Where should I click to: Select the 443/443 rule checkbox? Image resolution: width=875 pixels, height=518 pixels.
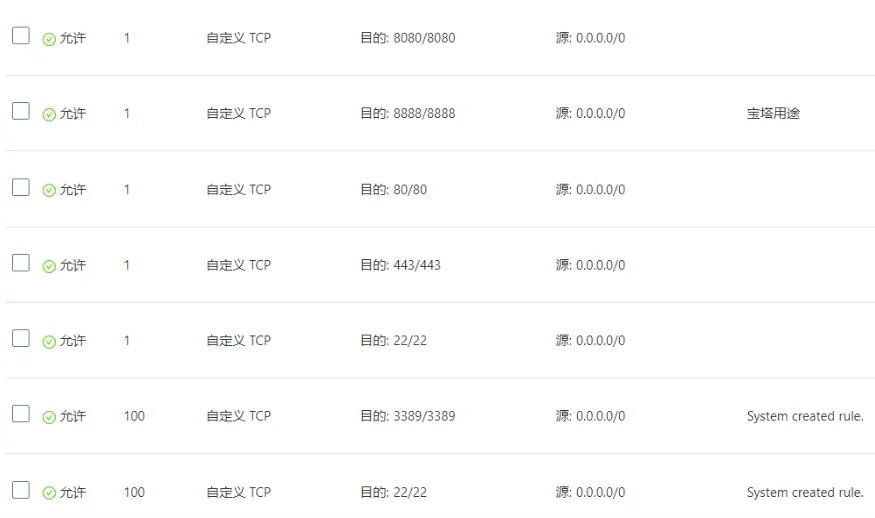pyautogui.click(x=20, y=263)
